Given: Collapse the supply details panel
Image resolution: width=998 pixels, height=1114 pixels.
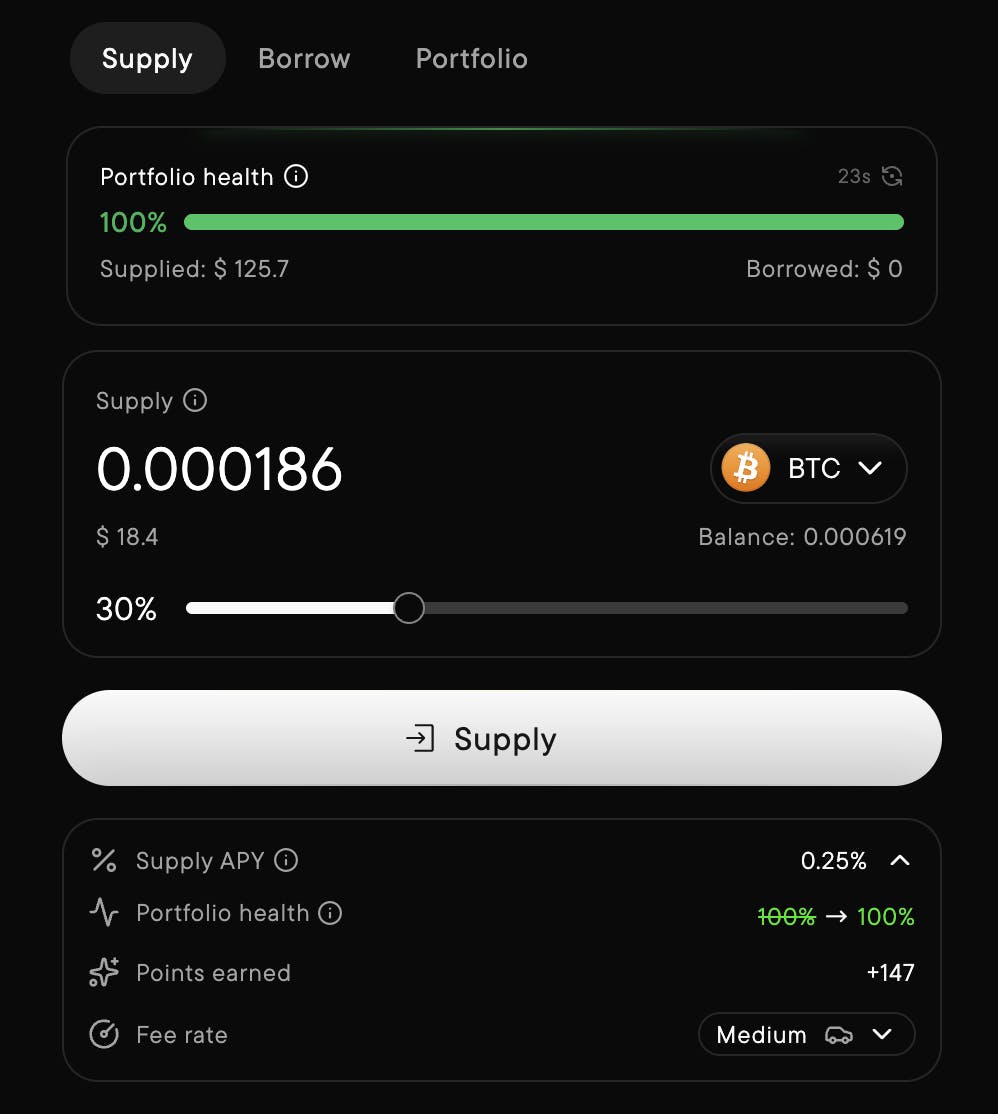Looking at the screenshot, I should (x=899, y=860).
